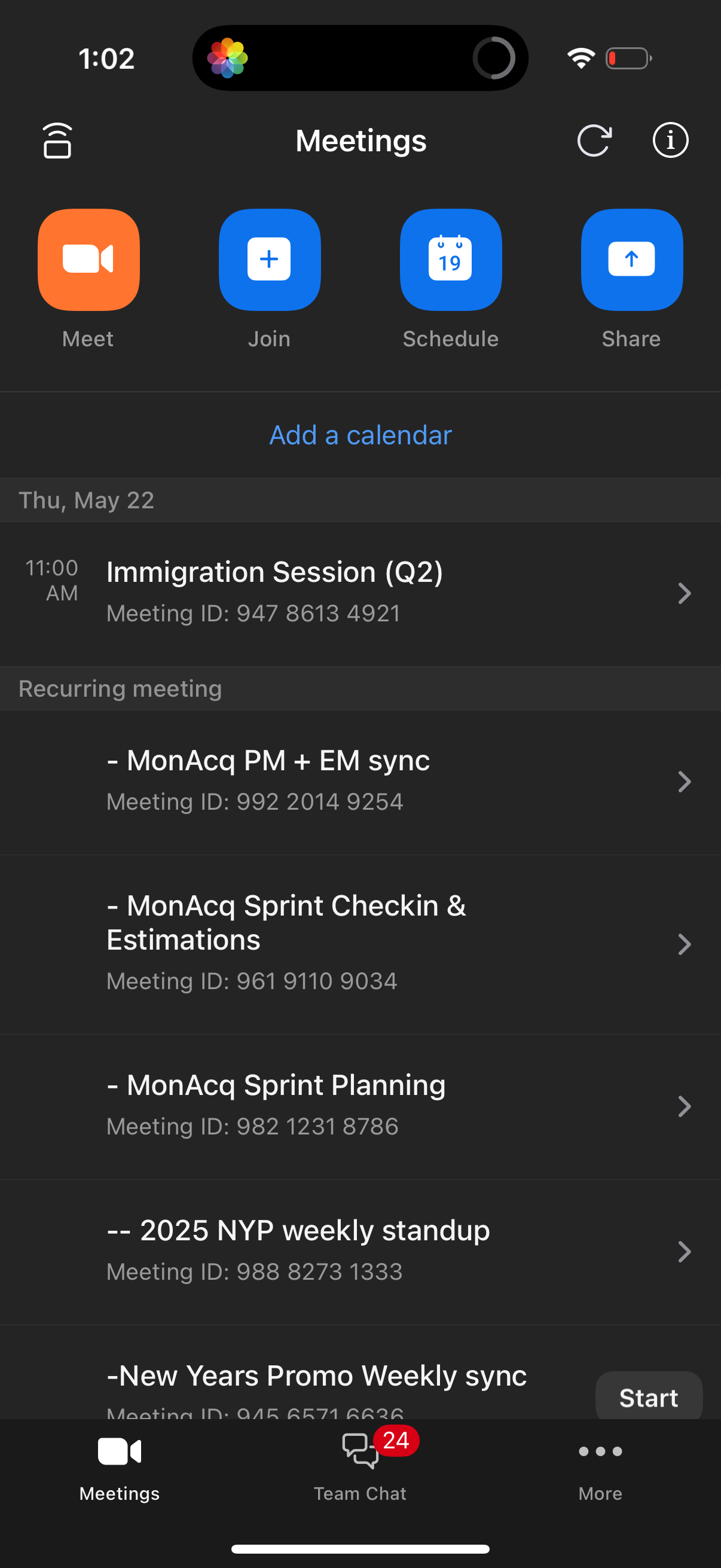Expand 2025 NYP weekly standup chevron

click(x=685, y=1252)
